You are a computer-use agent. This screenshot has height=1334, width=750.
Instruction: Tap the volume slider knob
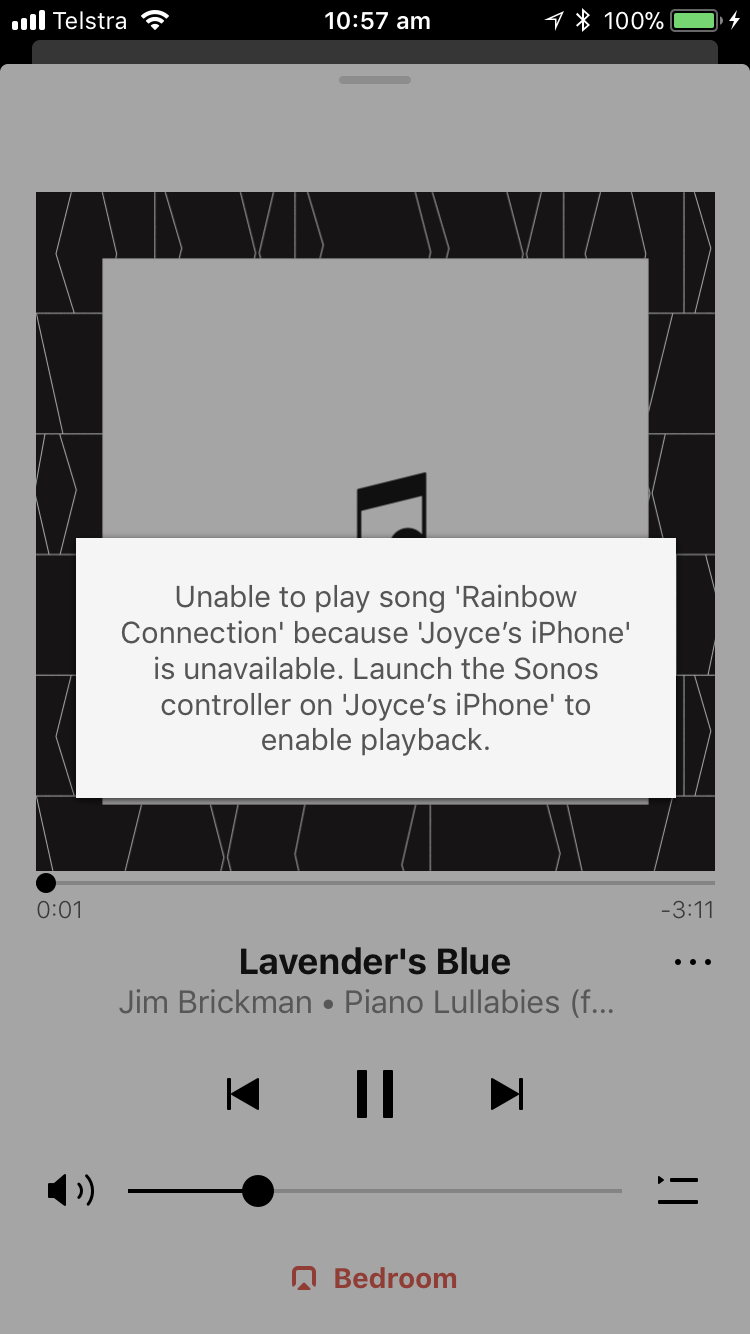[x=258, y=1191]
